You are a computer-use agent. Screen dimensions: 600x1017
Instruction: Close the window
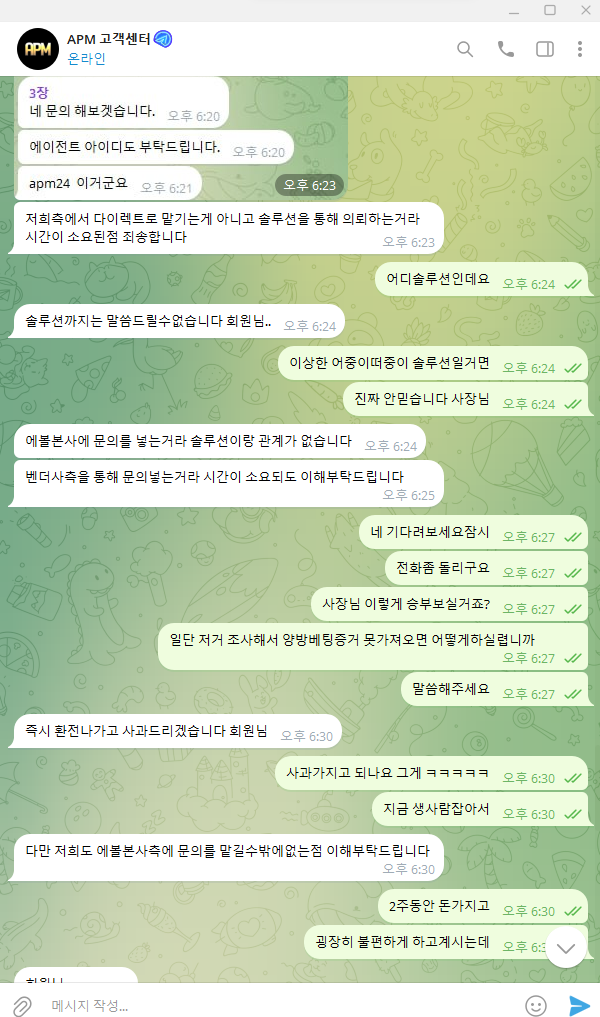point(581,10)
